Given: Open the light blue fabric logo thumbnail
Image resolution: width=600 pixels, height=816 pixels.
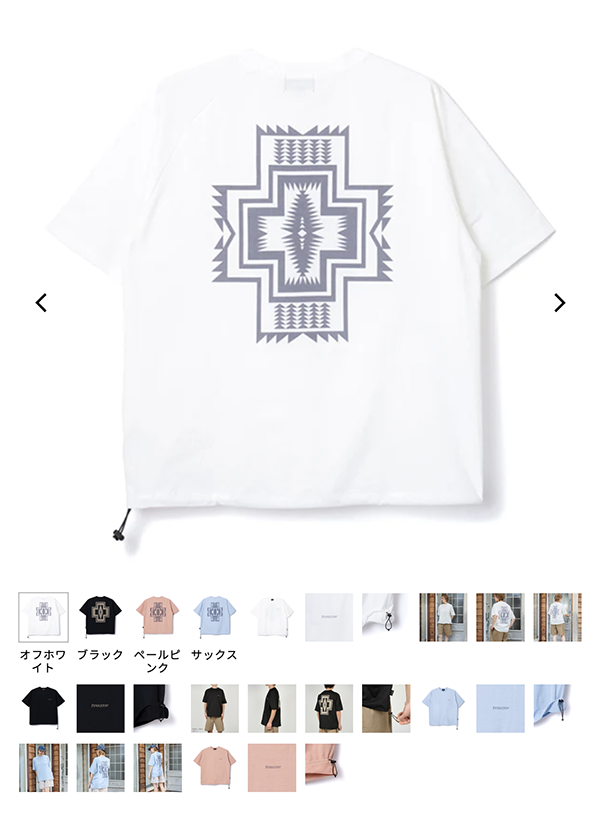Looking at the screenshot, I should [500, 708].
